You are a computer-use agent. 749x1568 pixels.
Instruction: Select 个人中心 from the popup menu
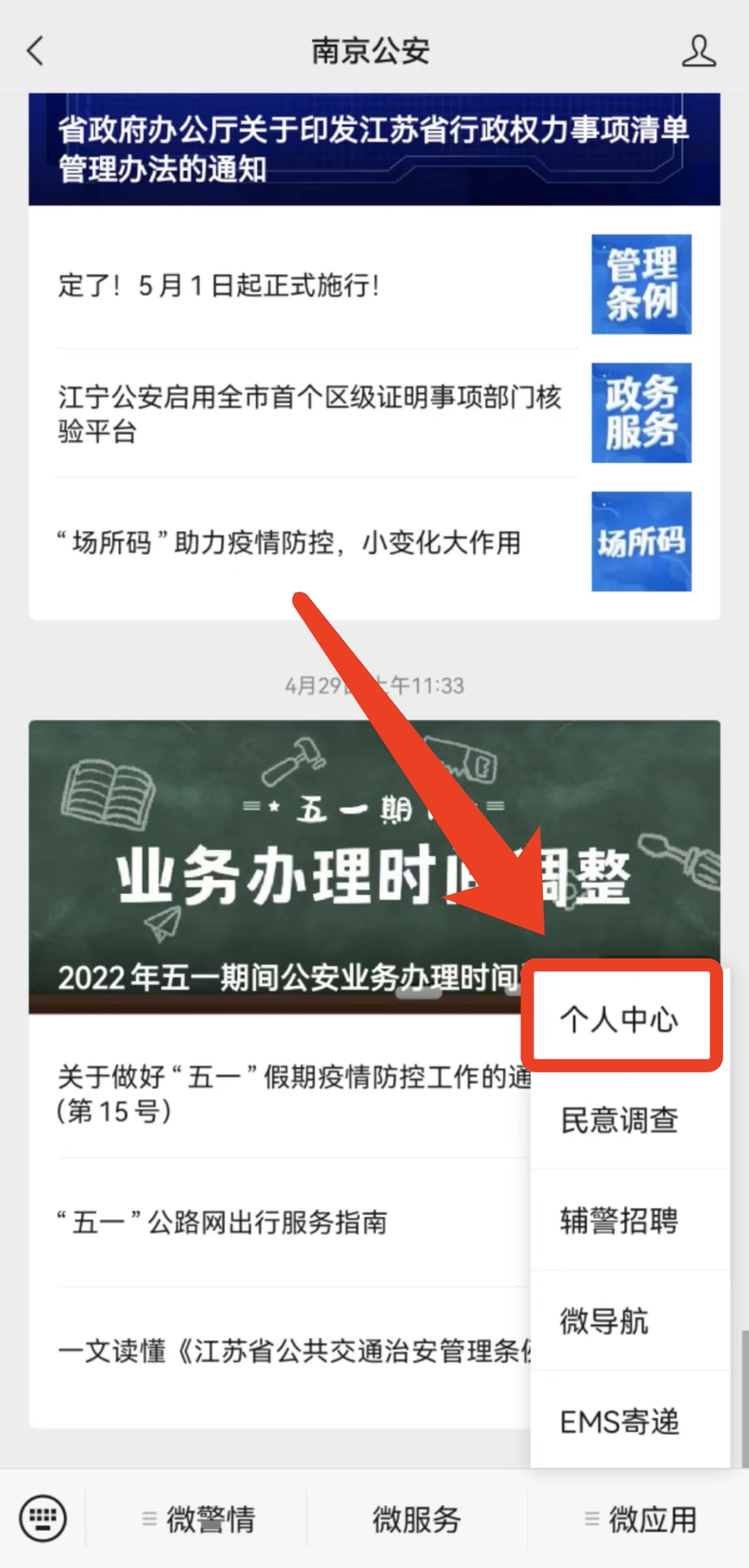620,1019
